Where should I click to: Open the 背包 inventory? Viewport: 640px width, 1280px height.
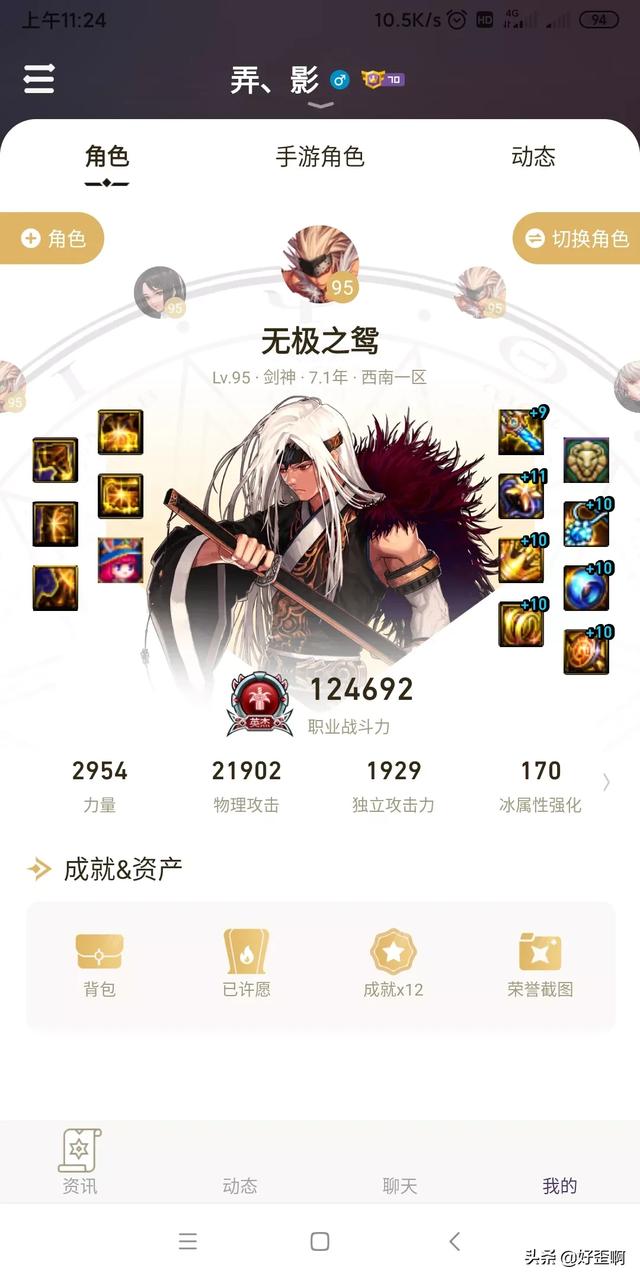tap(99, 965)
